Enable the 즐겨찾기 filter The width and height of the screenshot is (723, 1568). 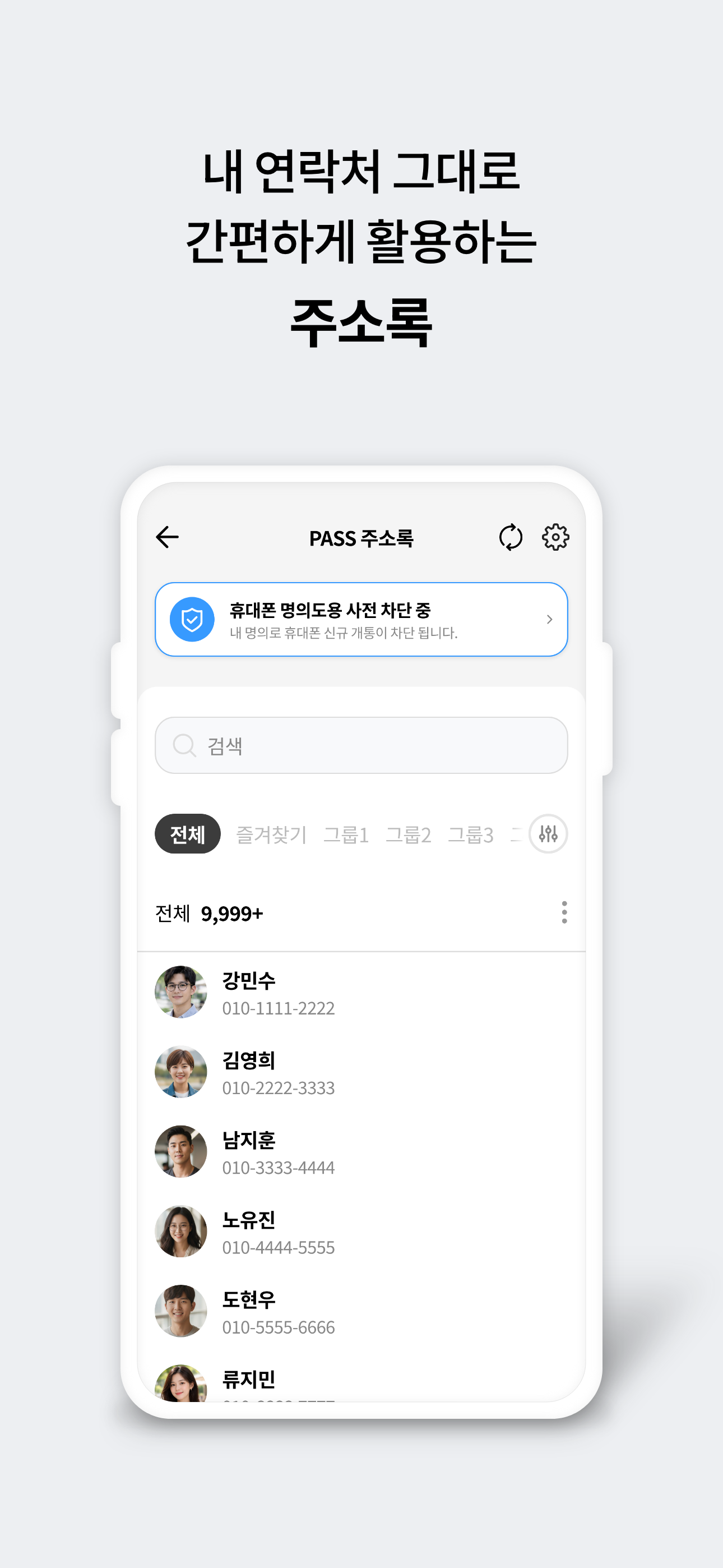271,834
